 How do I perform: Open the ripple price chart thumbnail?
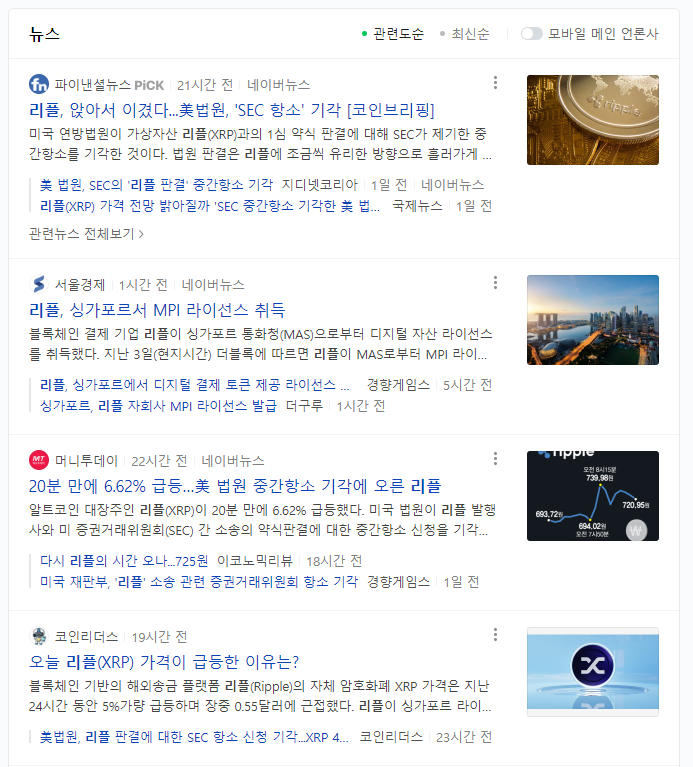[593, 496]
